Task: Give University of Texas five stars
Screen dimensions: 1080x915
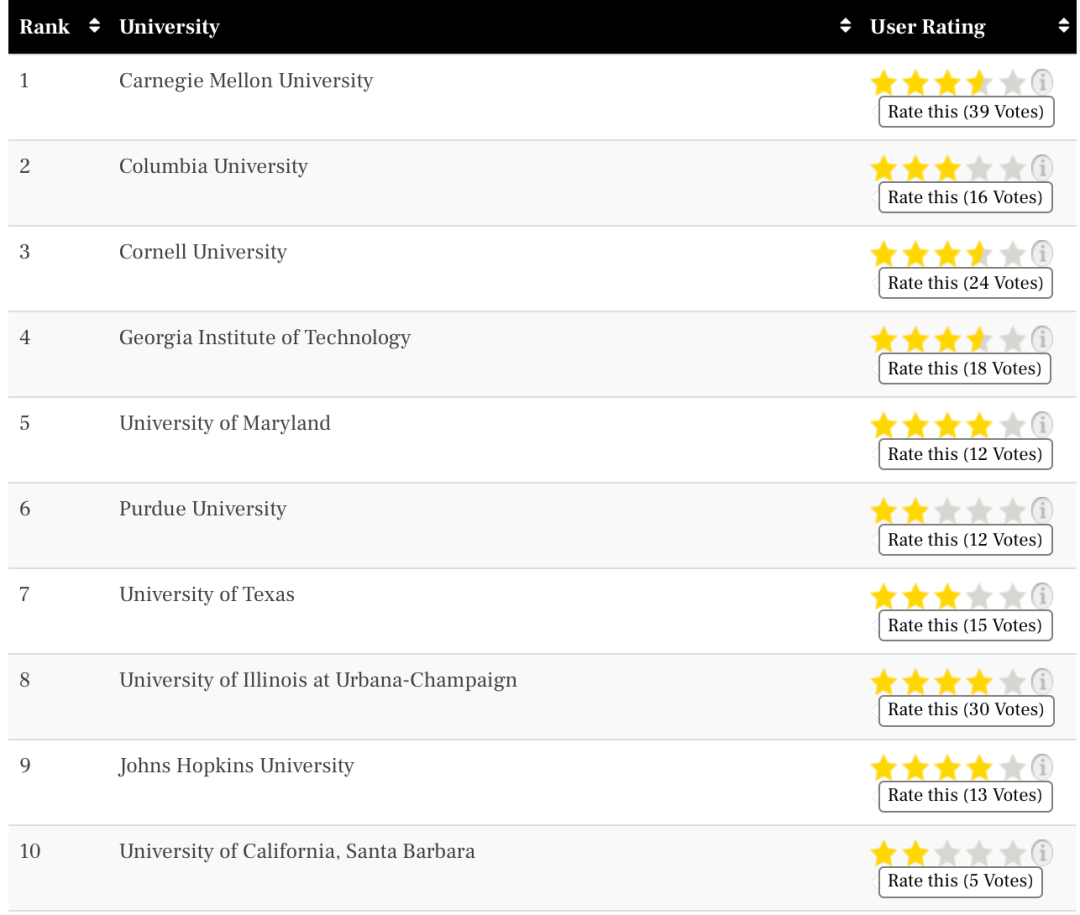Action: point(1012,597)
